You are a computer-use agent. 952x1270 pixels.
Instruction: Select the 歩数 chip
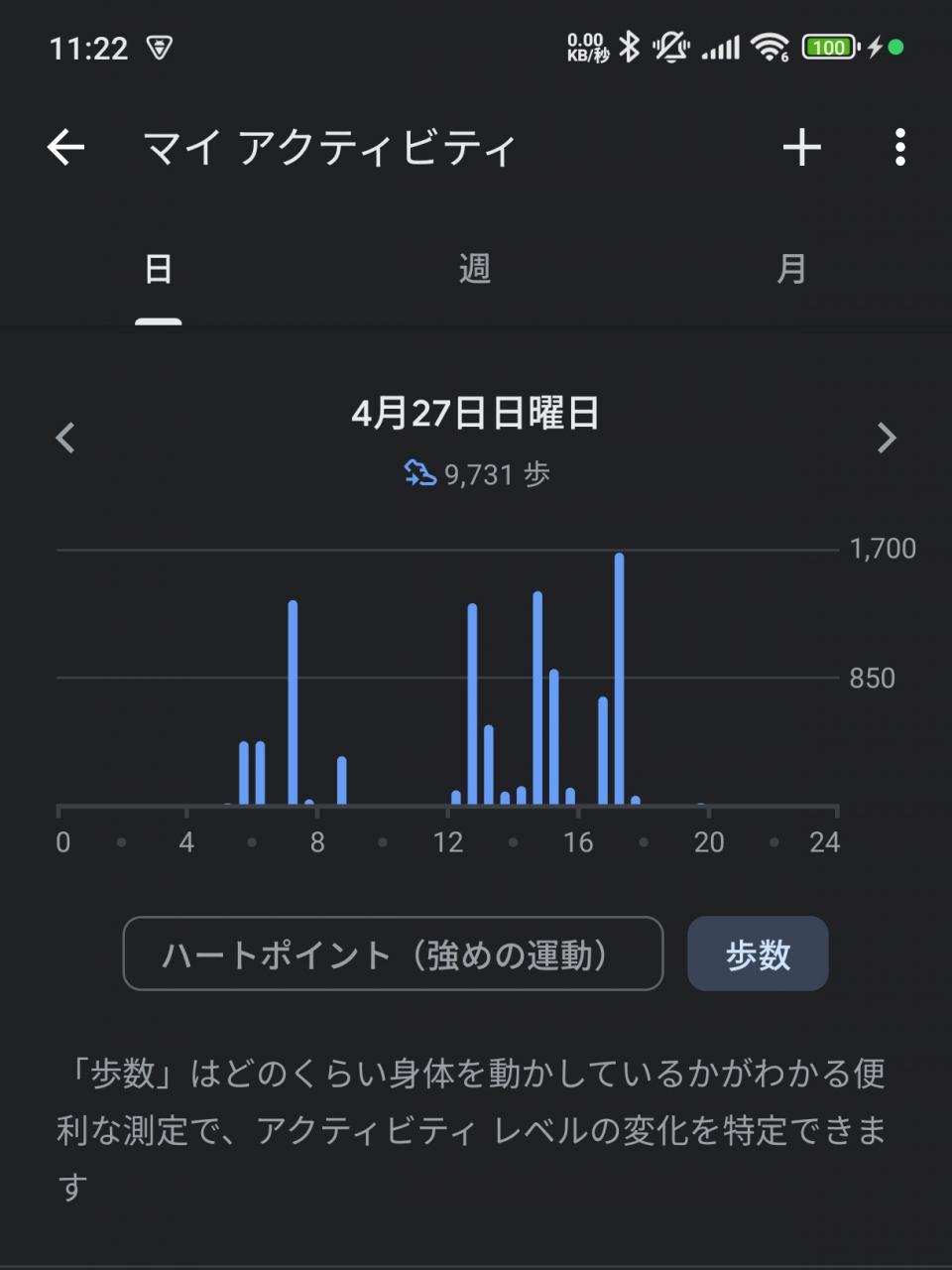click(x=758, y=953)
